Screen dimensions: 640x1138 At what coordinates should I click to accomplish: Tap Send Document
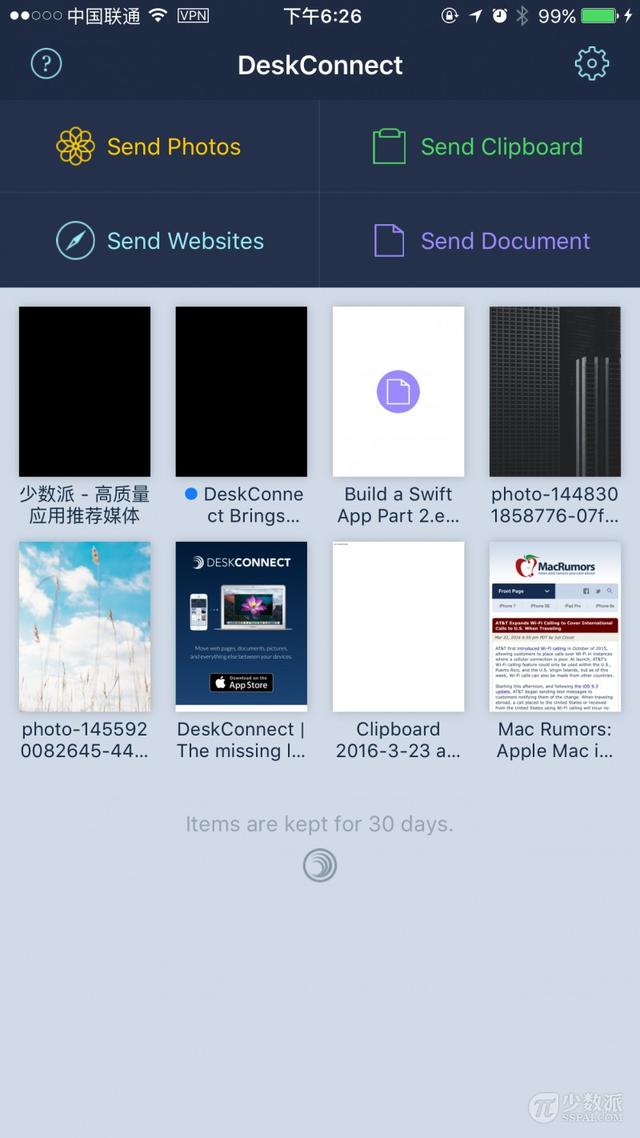[481, 241]
